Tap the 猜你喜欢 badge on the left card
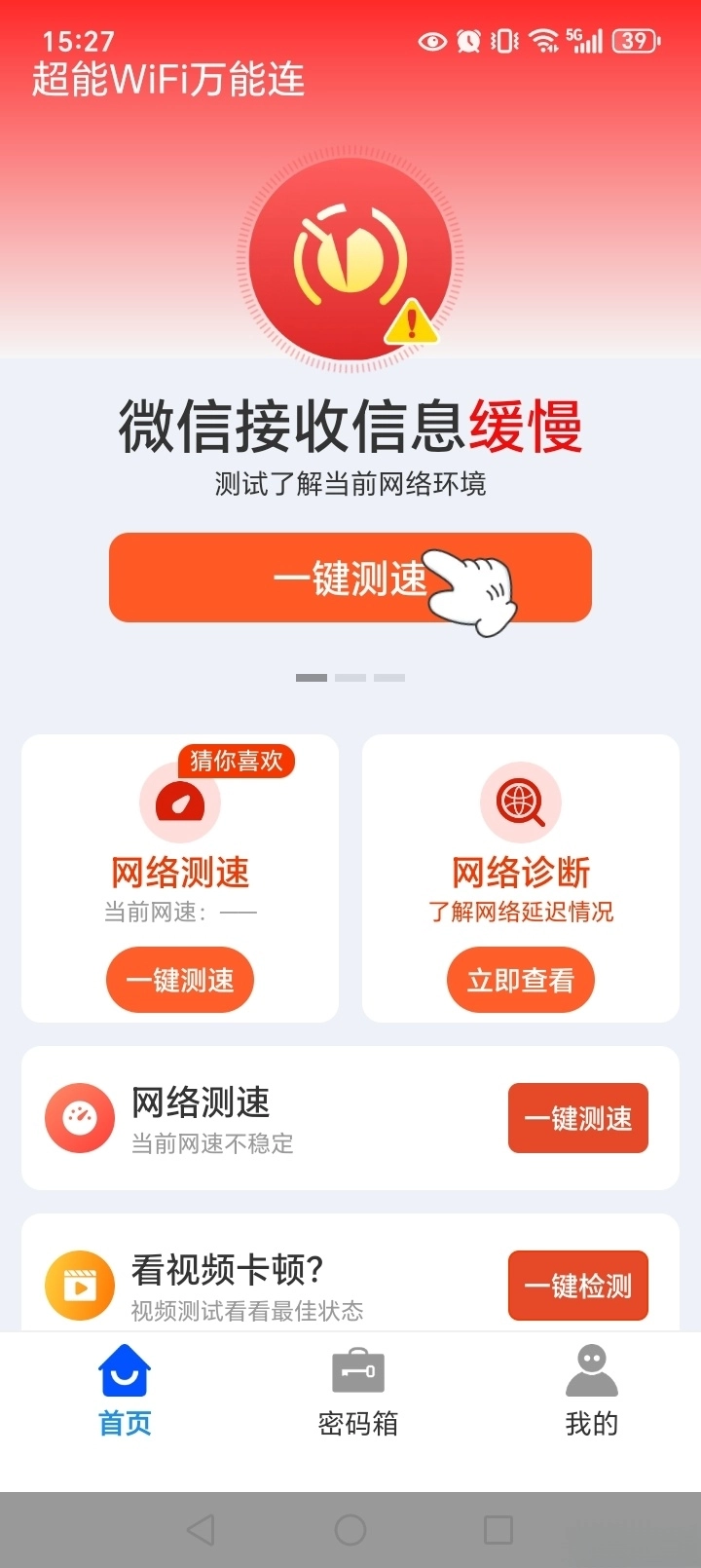Image resolution: width=701 pixels, height=1568 pixels. point(235,762)
